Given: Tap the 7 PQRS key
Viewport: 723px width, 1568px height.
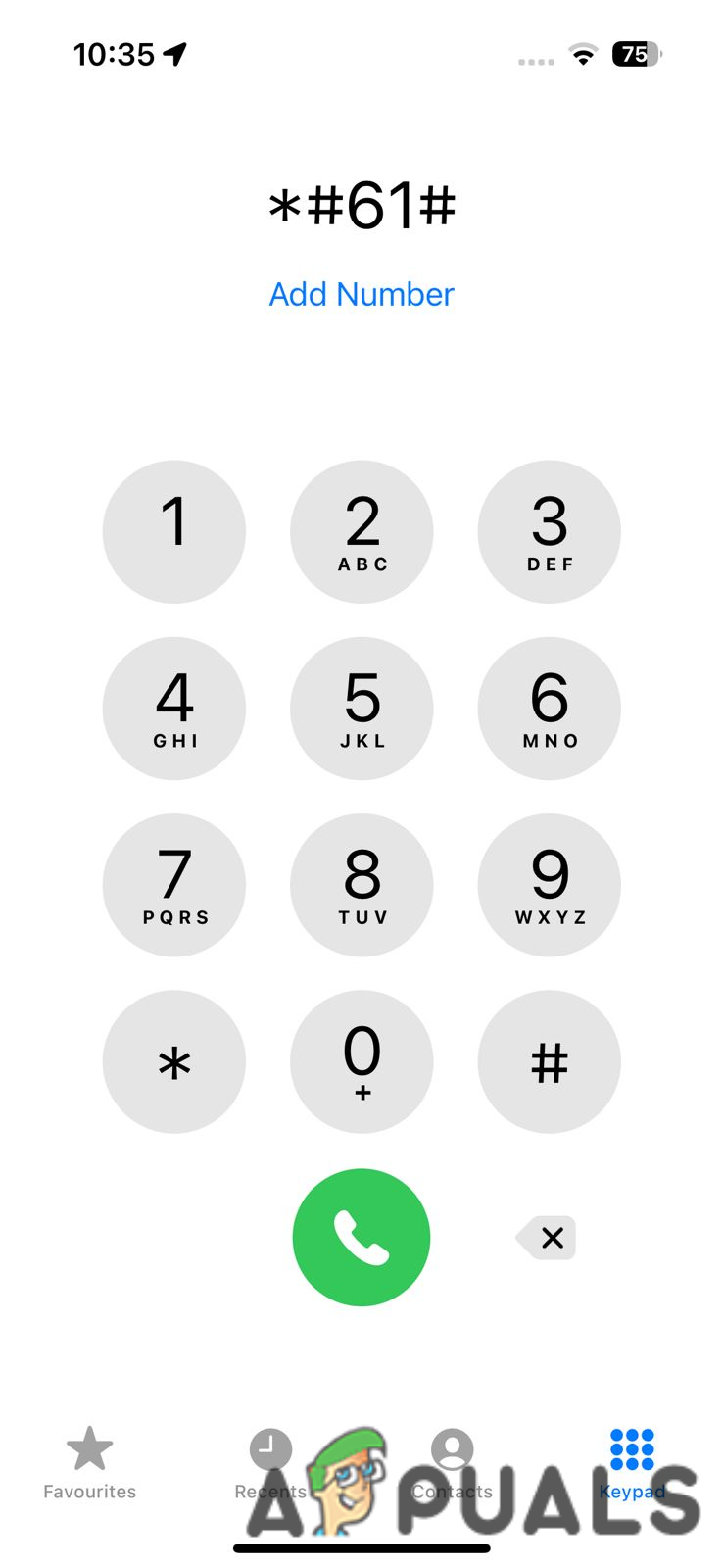Looking at the screenshot, I should click(x=174, y=884).
